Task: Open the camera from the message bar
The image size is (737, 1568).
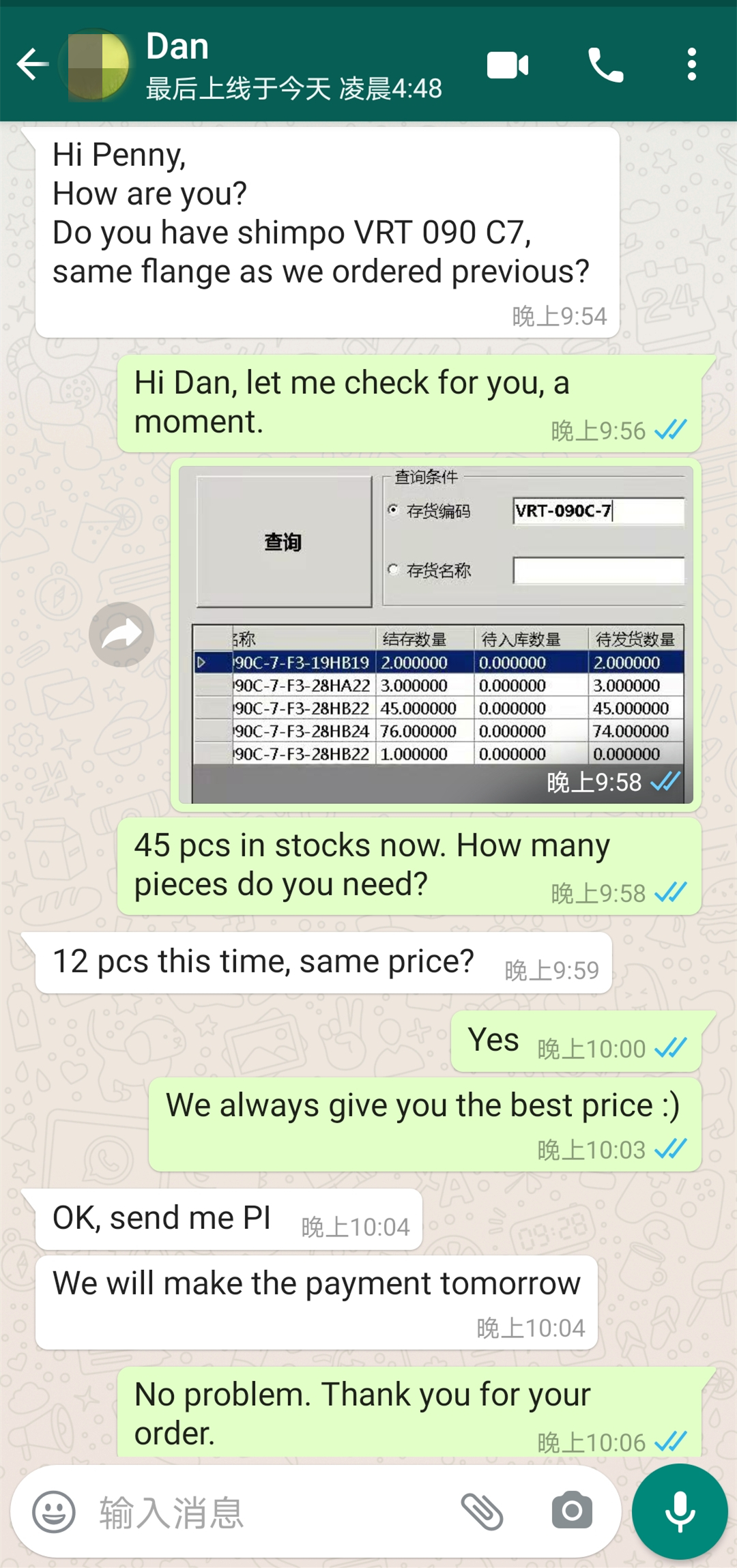Action: click(x=572, y=1511)
